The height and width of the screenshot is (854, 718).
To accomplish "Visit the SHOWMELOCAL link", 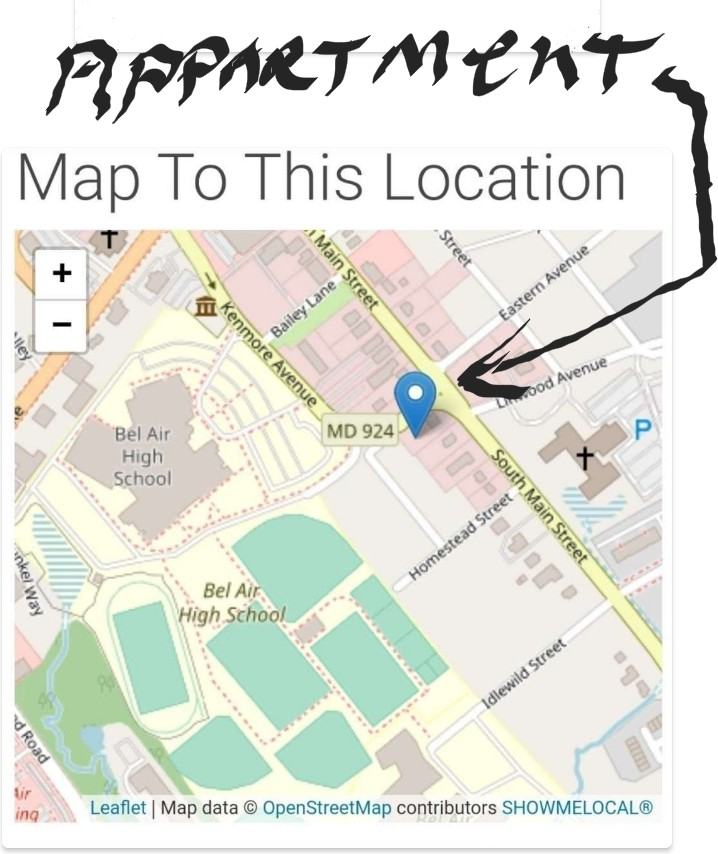I will click(x=577, y=808).
